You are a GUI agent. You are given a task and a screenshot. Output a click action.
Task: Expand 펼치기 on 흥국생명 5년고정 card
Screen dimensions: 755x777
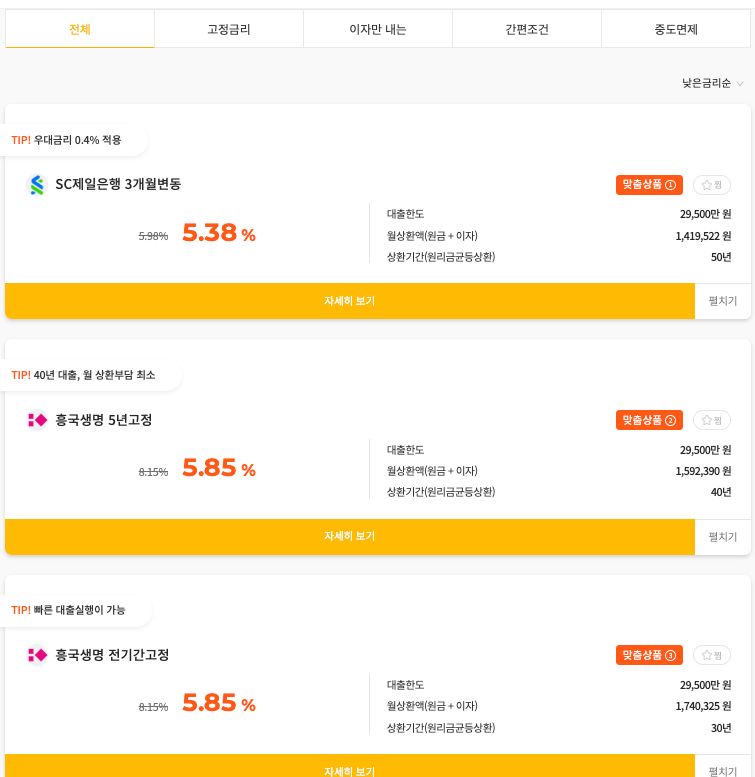click(x=725, y=536)
